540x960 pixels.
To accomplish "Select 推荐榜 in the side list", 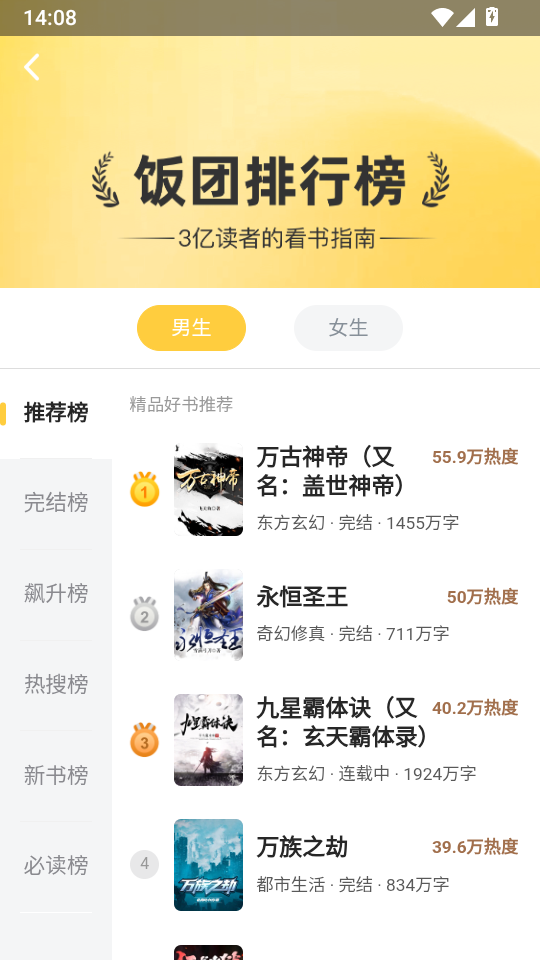I will pyautogui.click(x=56, y=413).
